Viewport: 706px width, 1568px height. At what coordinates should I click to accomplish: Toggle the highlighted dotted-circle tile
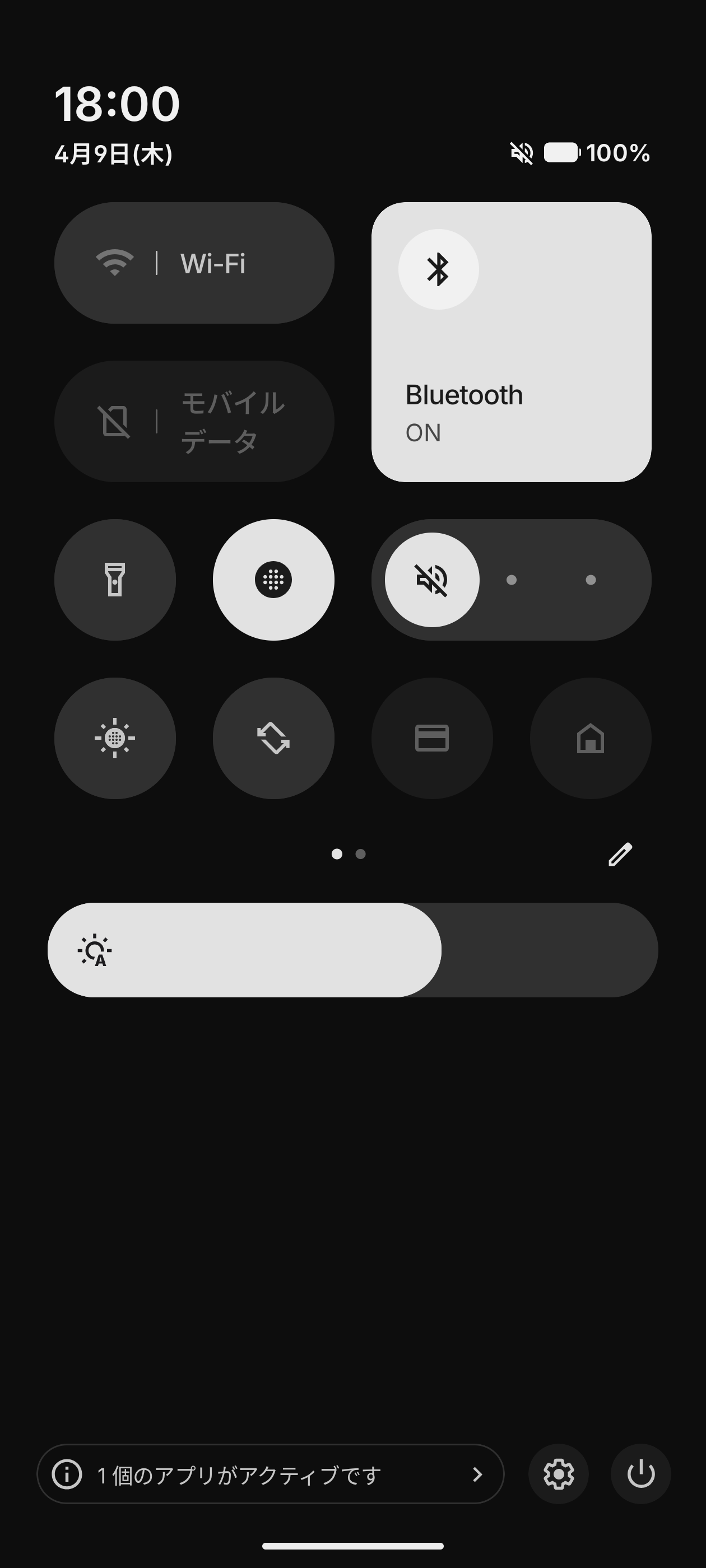[273, 580]
